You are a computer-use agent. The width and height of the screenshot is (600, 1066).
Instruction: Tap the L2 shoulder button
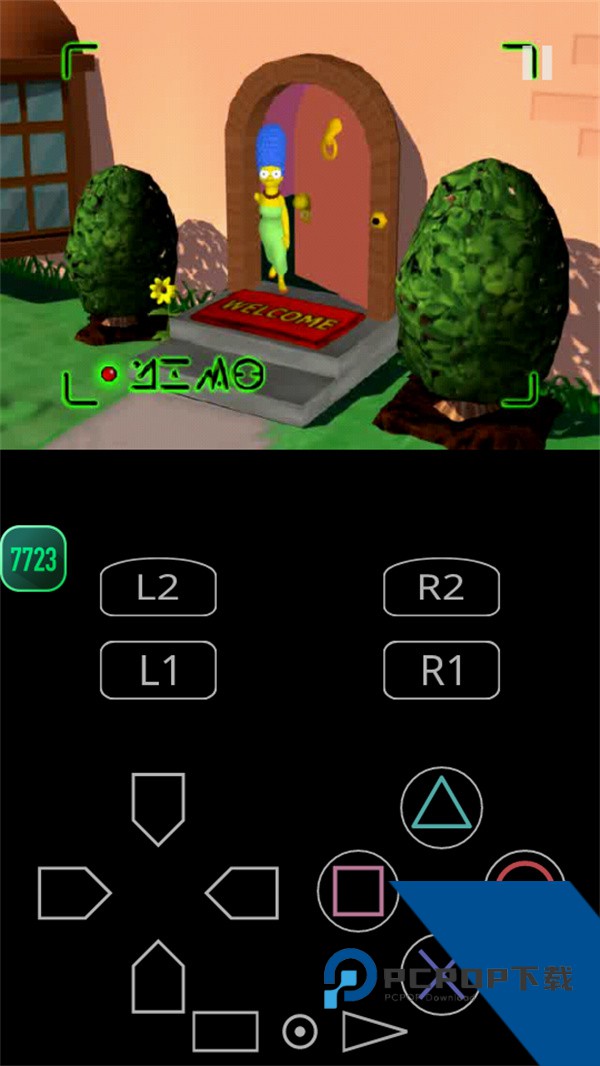pos(158,587)
